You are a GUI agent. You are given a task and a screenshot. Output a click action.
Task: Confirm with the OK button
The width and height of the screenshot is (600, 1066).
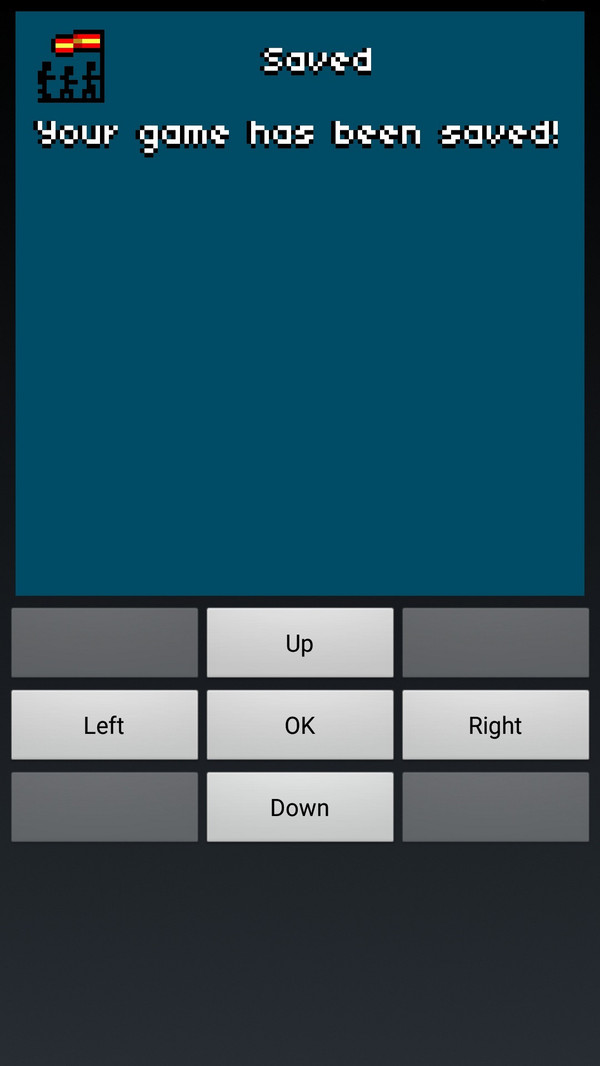299,725
